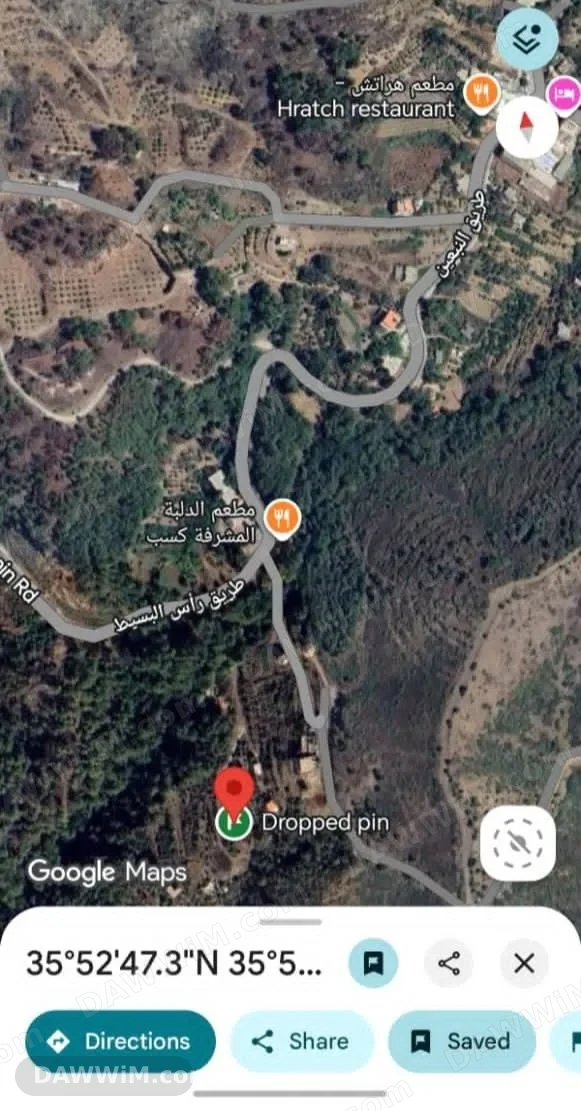Screen dimensions: 581x1111
Task: Tap the compass to reset orientation
Action: click(x=526, y=128)
